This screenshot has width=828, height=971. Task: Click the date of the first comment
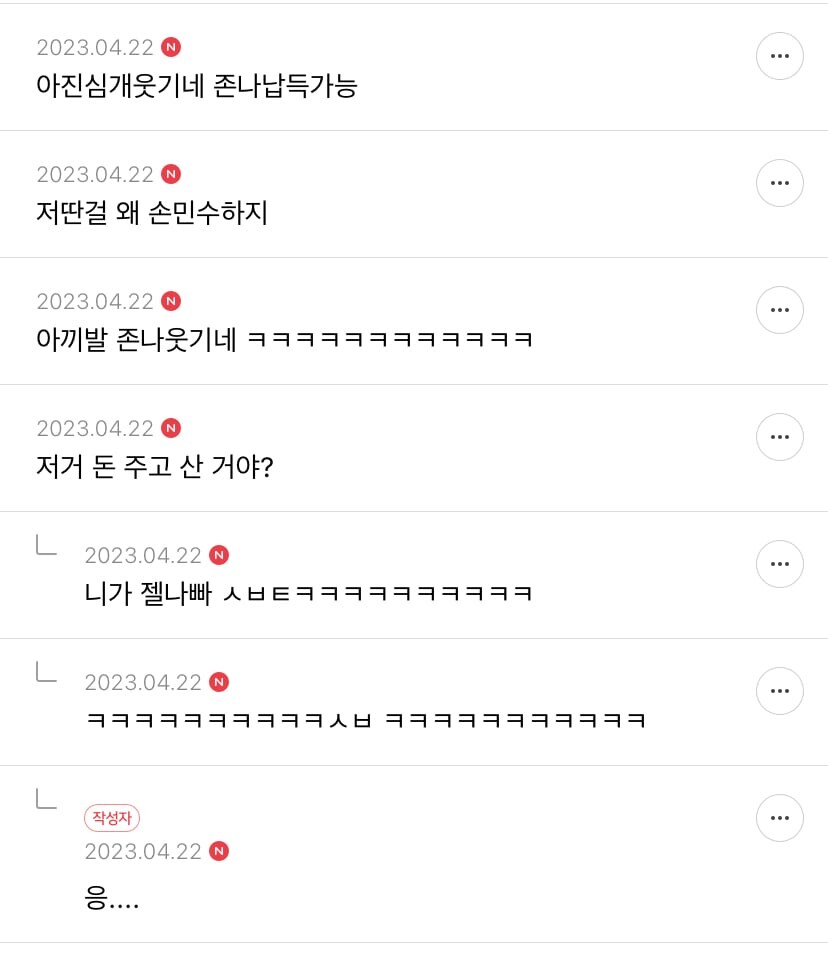[x=95, y=47]
